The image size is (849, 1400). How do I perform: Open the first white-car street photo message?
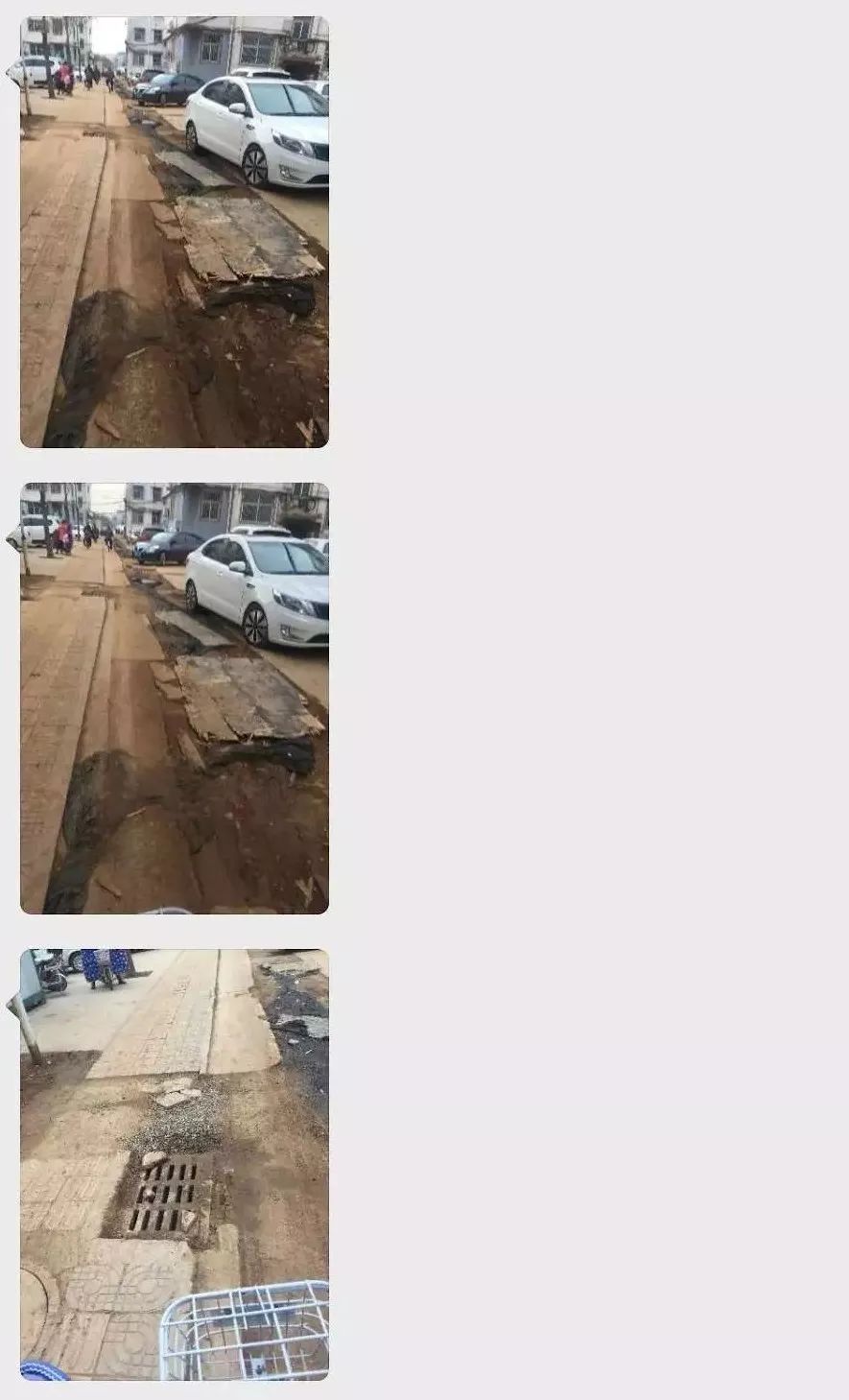[x=174, y=231]
